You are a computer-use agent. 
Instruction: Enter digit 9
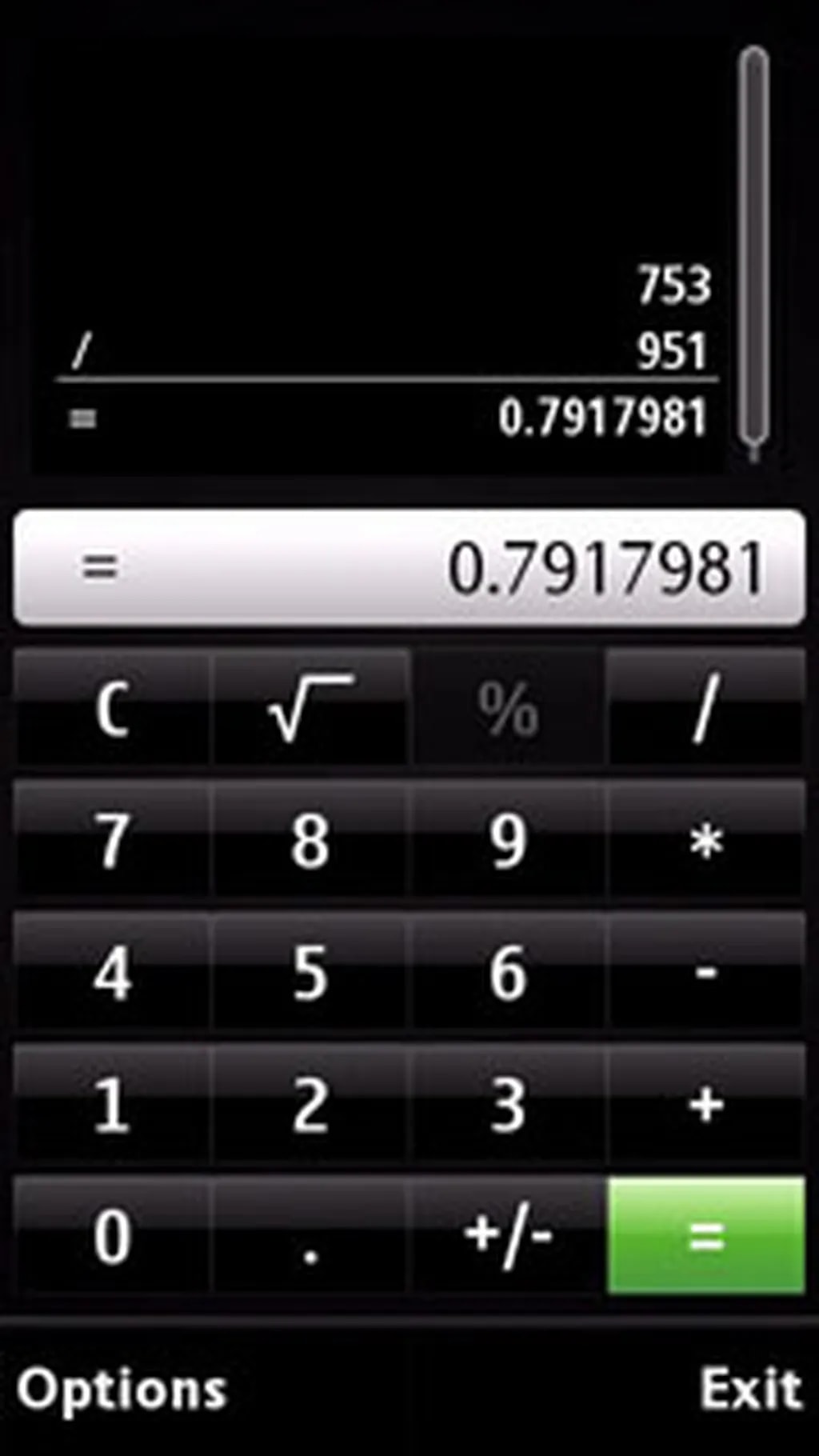point(508,841)
